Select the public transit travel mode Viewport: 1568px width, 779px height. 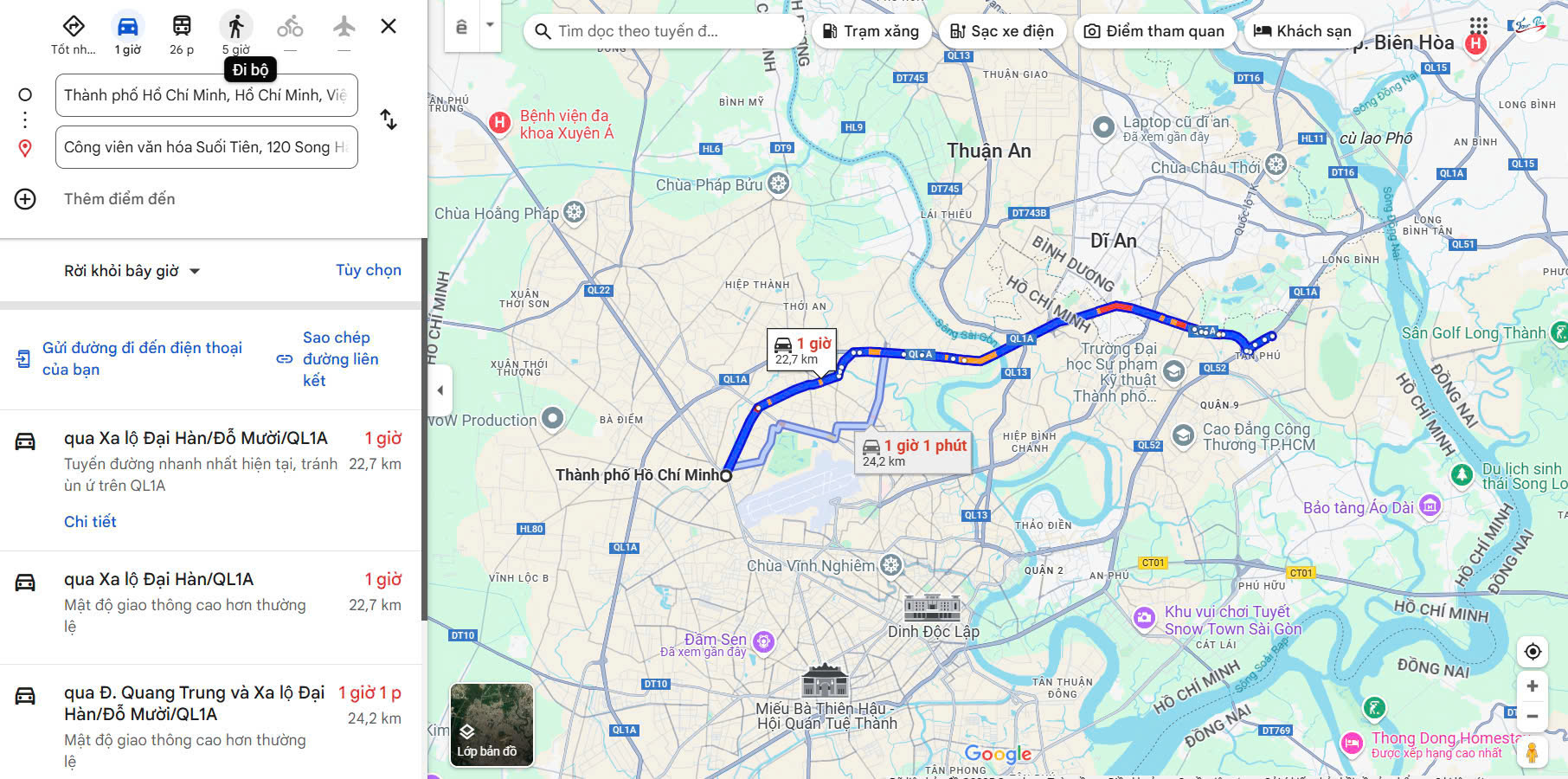click(x=182, y=28)
